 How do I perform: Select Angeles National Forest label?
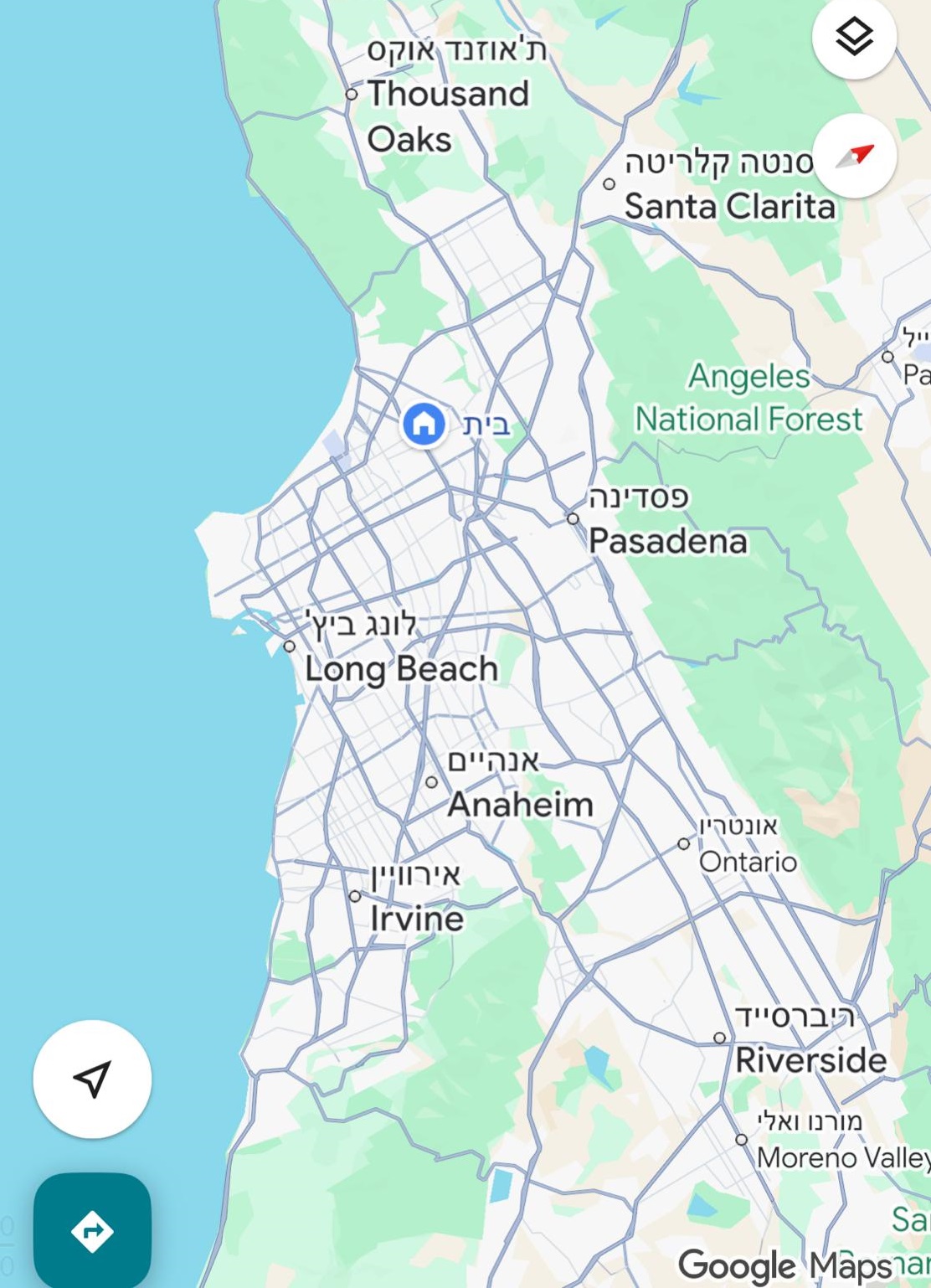coord(748,398)
